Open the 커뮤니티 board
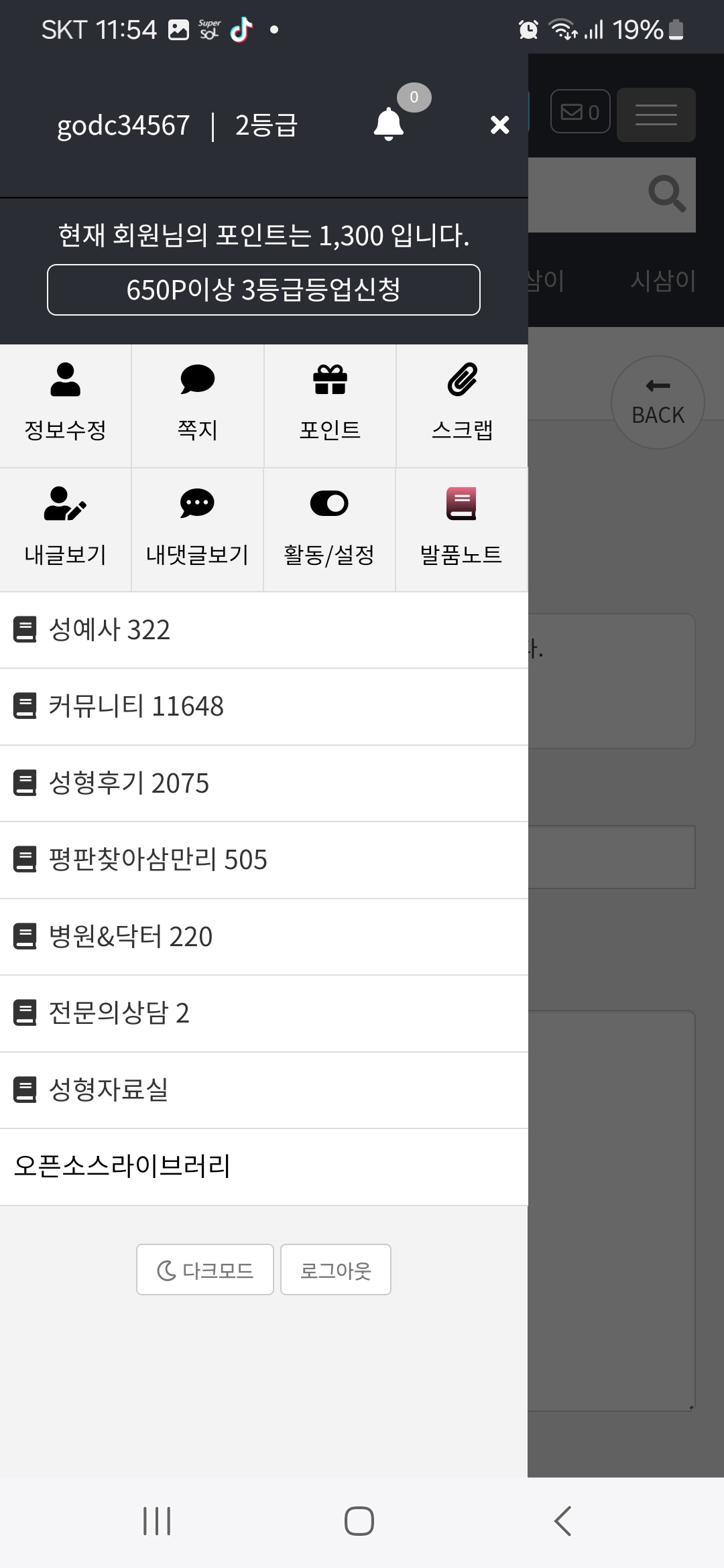 pyautogui.click(x=263, y=706)
